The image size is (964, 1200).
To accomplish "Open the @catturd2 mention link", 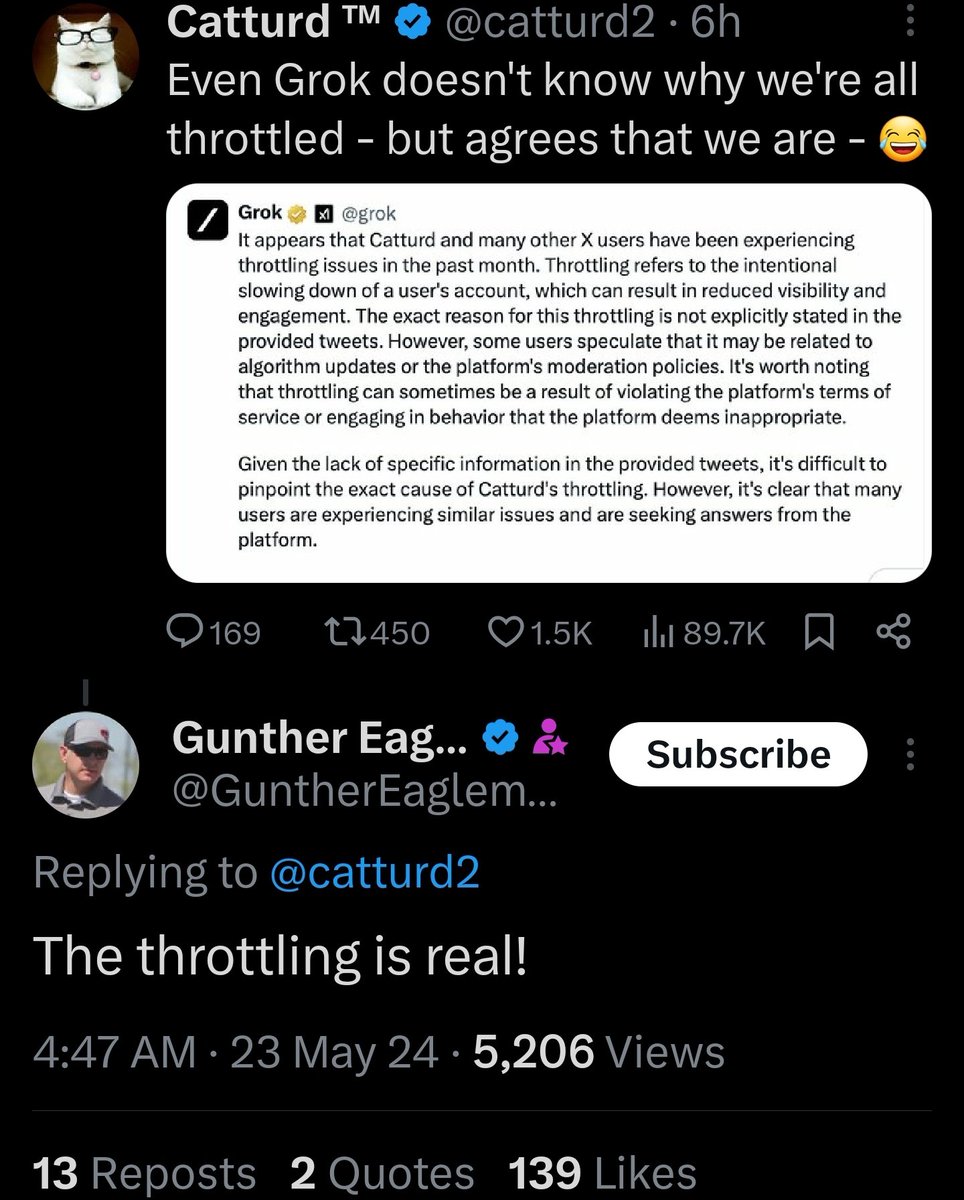I will tap(374, 872).
